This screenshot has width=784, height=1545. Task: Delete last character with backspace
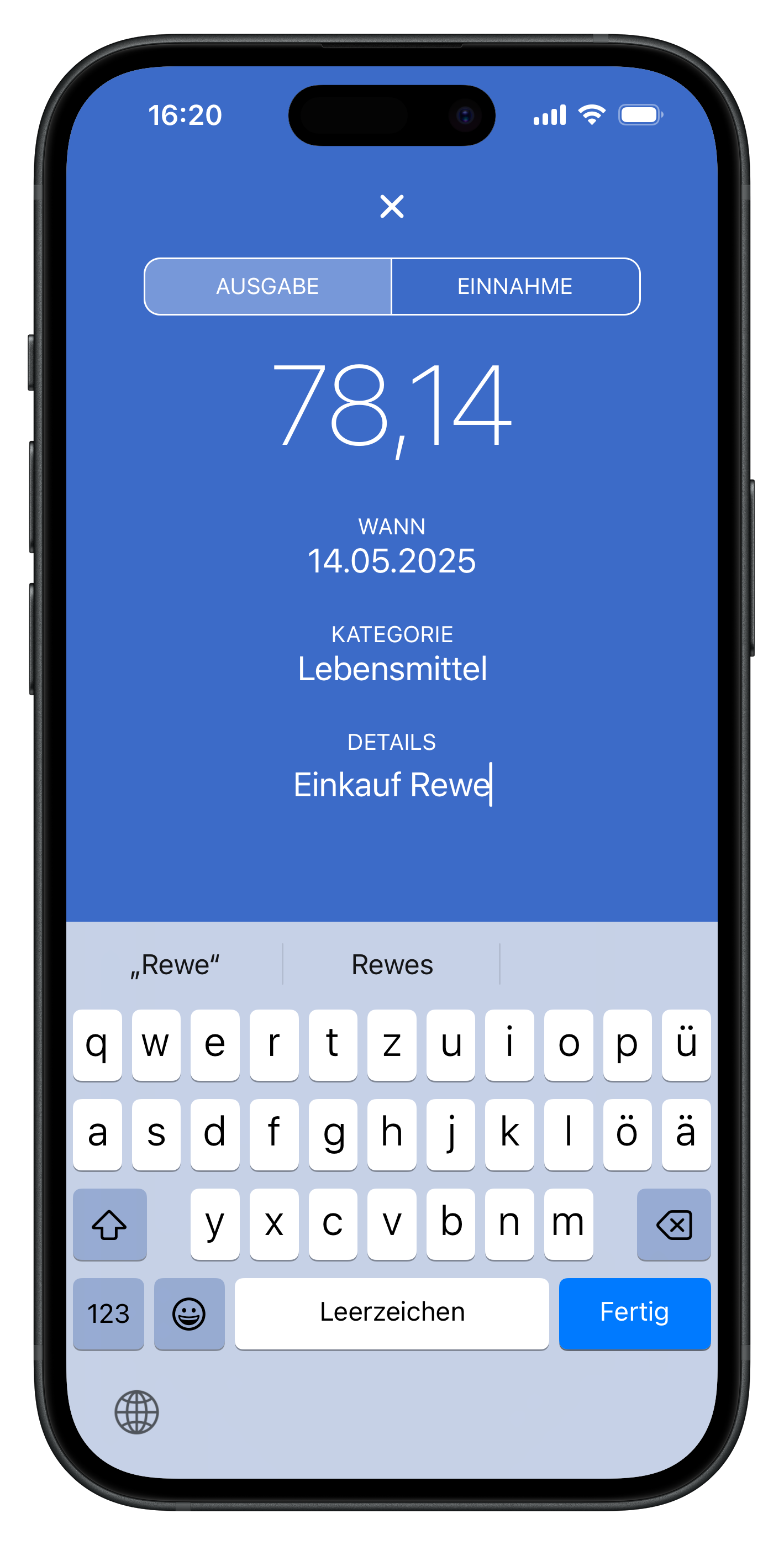click(673, 1223)
